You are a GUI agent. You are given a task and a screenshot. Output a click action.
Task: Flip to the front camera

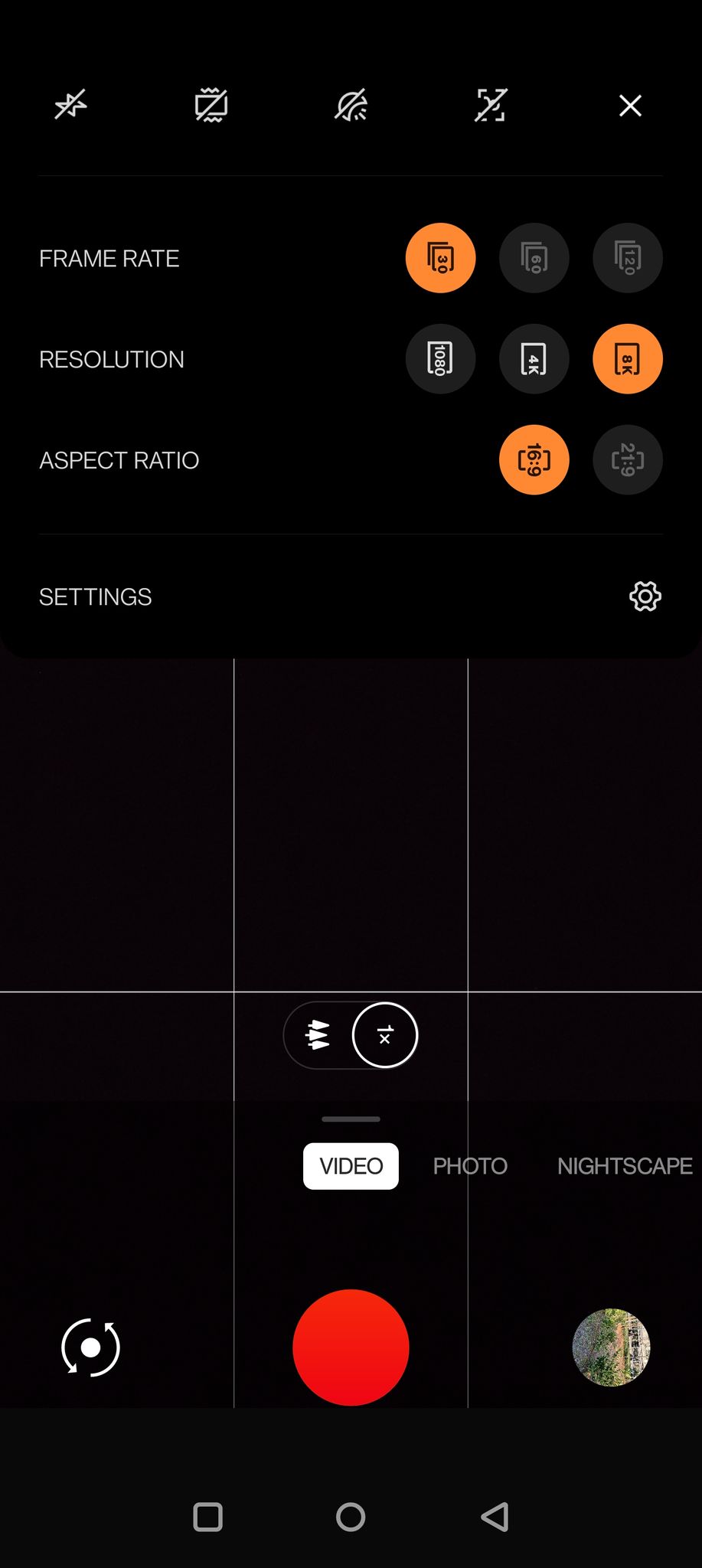90,1347
